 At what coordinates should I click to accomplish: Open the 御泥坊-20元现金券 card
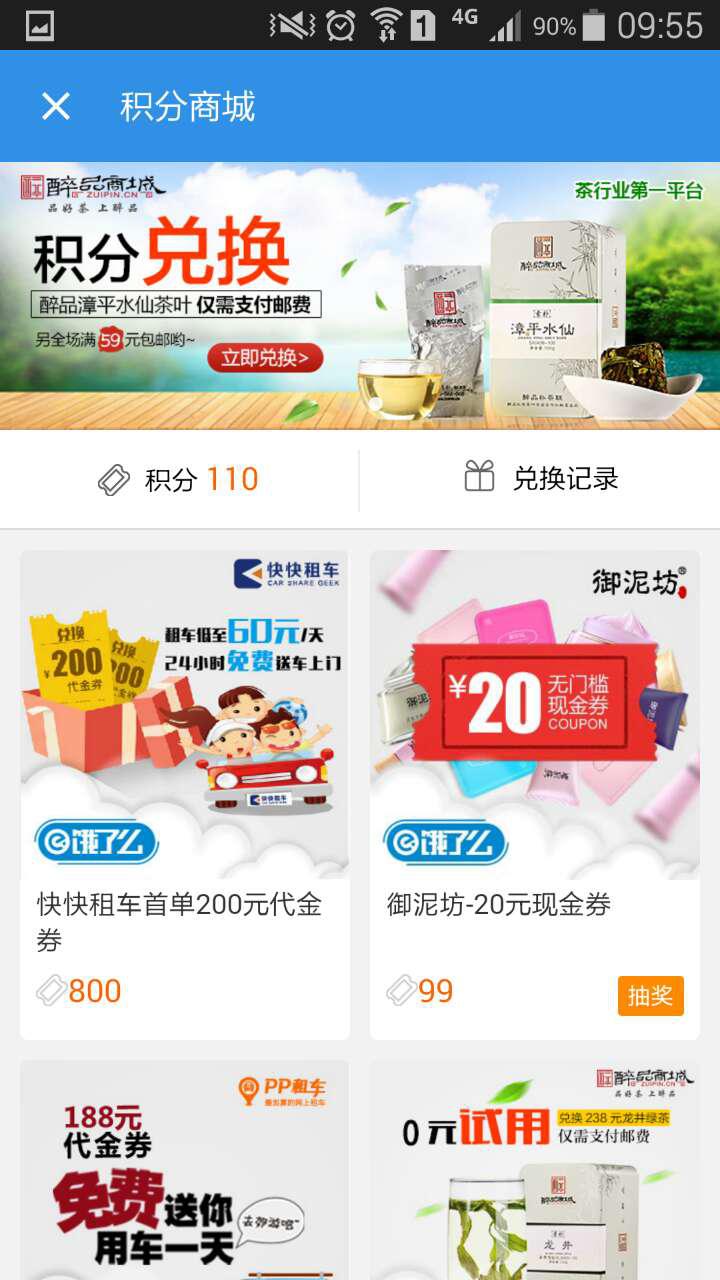[535, 795]
